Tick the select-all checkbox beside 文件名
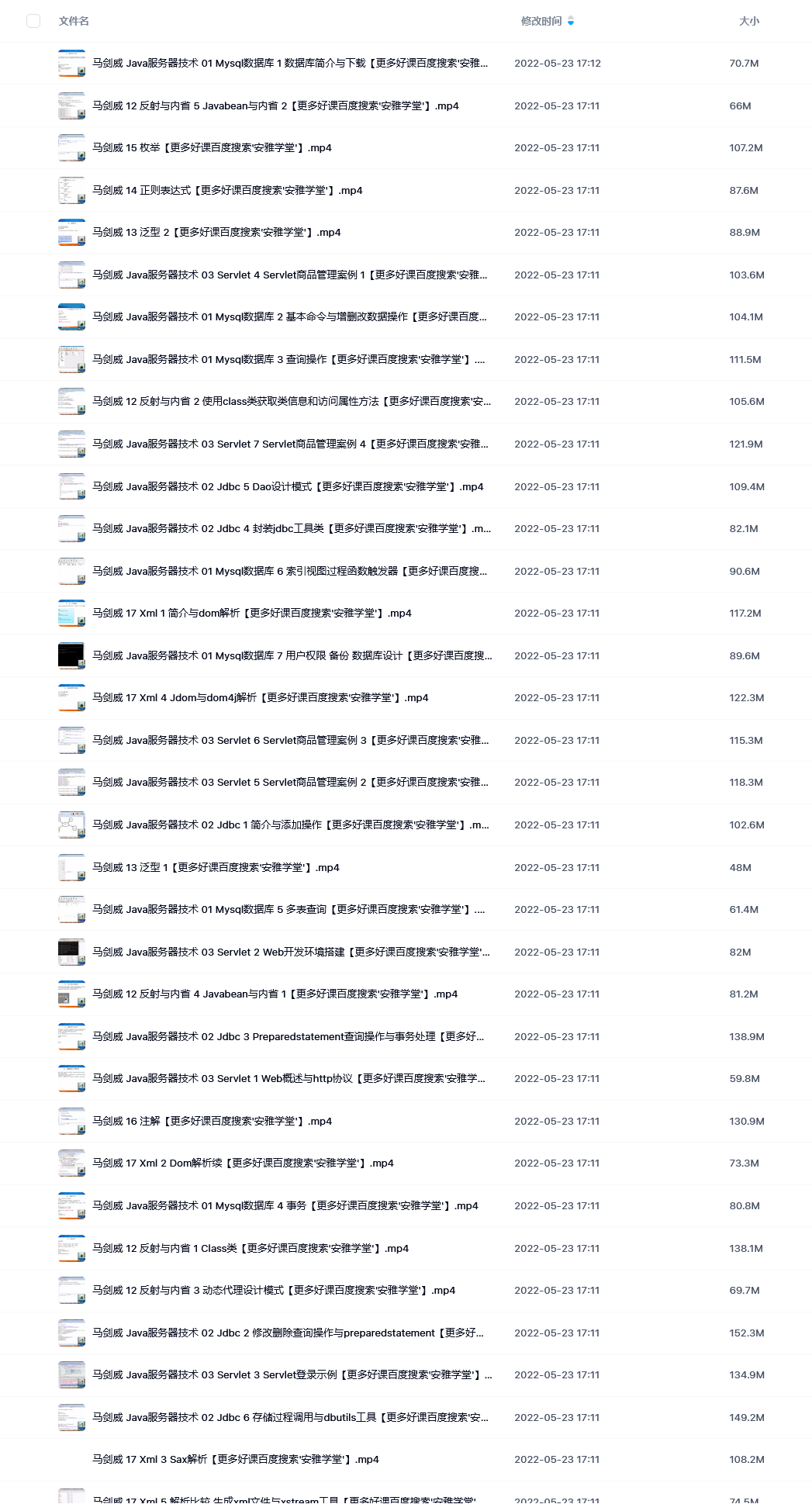Viewport: 812px width, 1504px height. (x=33, y=21)
